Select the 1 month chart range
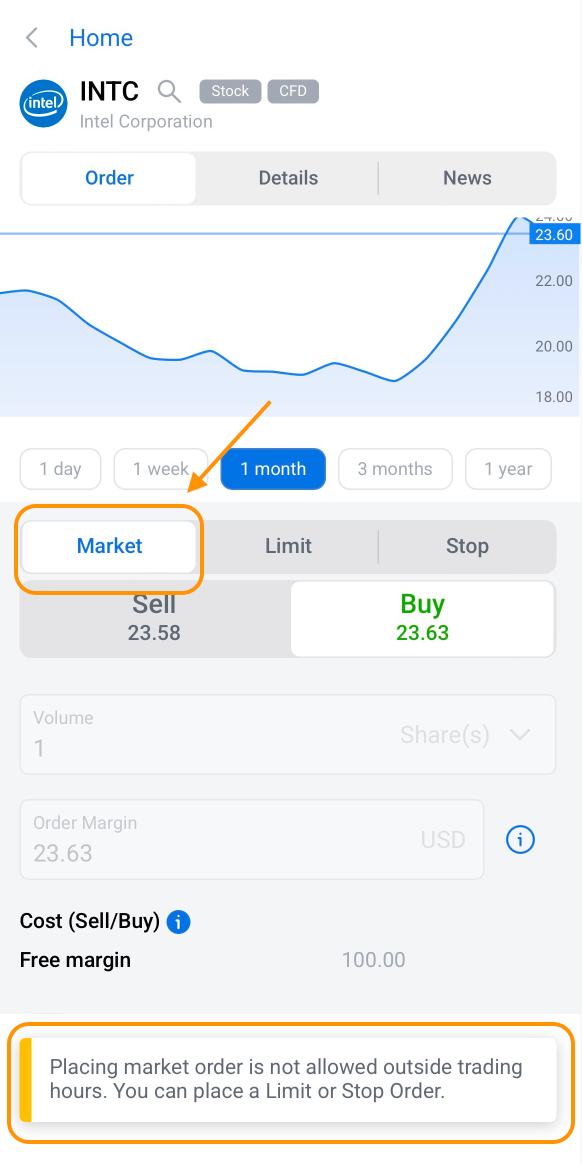582x1164 pixels. [x=273, y=469]
